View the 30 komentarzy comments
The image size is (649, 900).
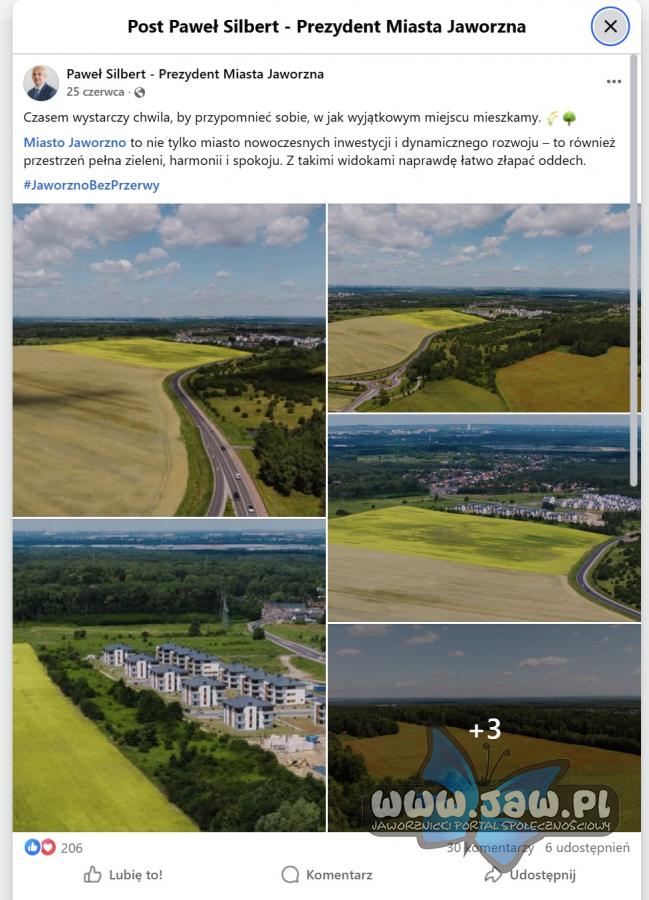click(490, 848)
